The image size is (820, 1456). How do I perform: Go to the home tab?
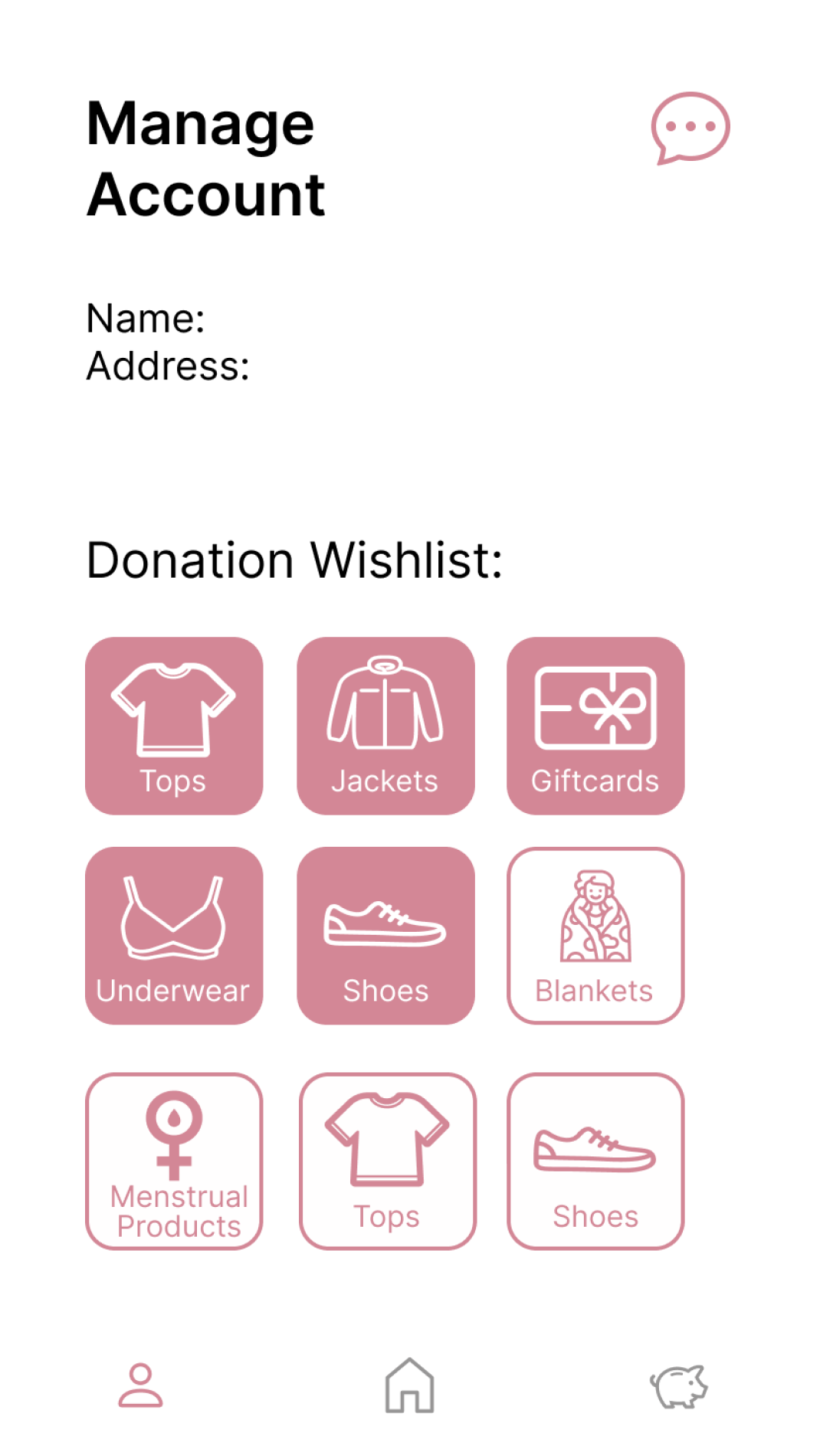tap(409, 1385)
